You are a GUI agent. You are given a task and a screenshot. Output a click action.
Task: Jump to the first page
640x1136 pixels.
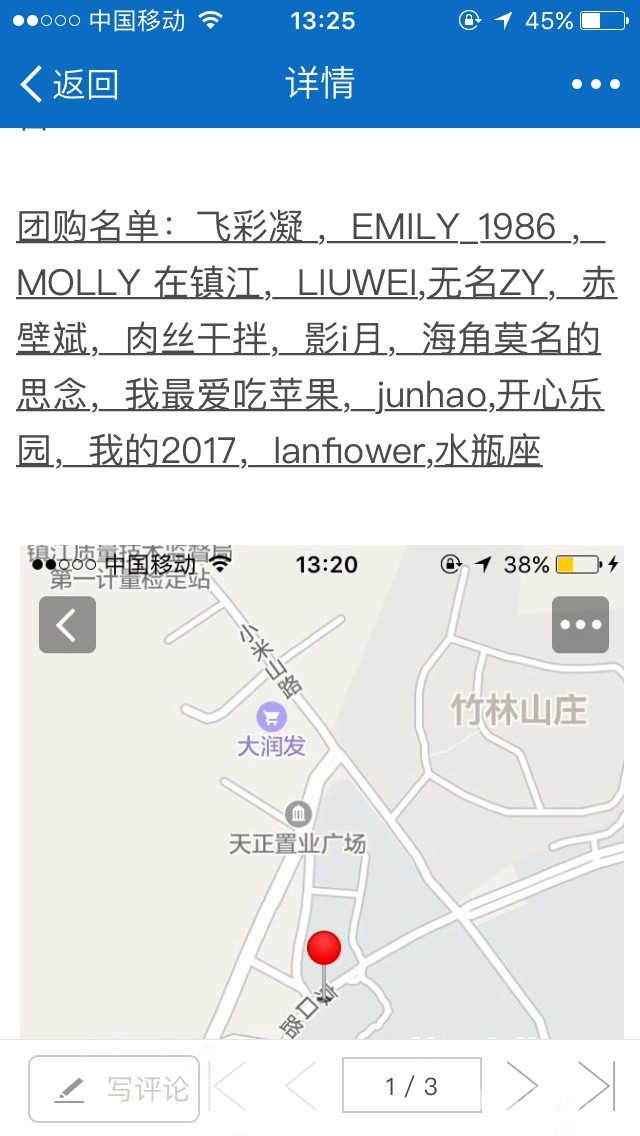click(x=230, y=1086)
